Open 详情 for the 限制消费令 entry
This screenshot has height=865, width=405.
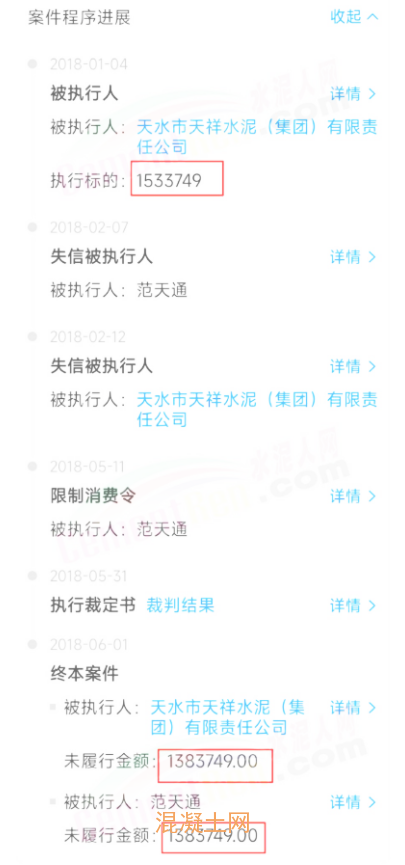[x=353, y=496]
